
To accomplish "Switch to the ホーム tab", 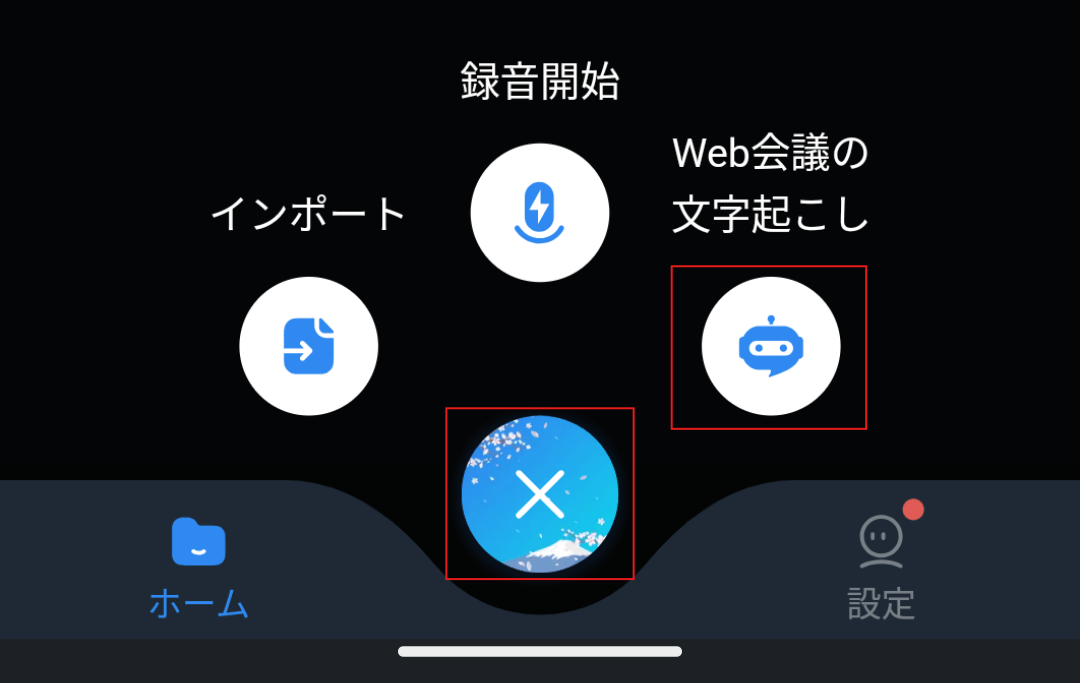I will (x=199, y=567).
